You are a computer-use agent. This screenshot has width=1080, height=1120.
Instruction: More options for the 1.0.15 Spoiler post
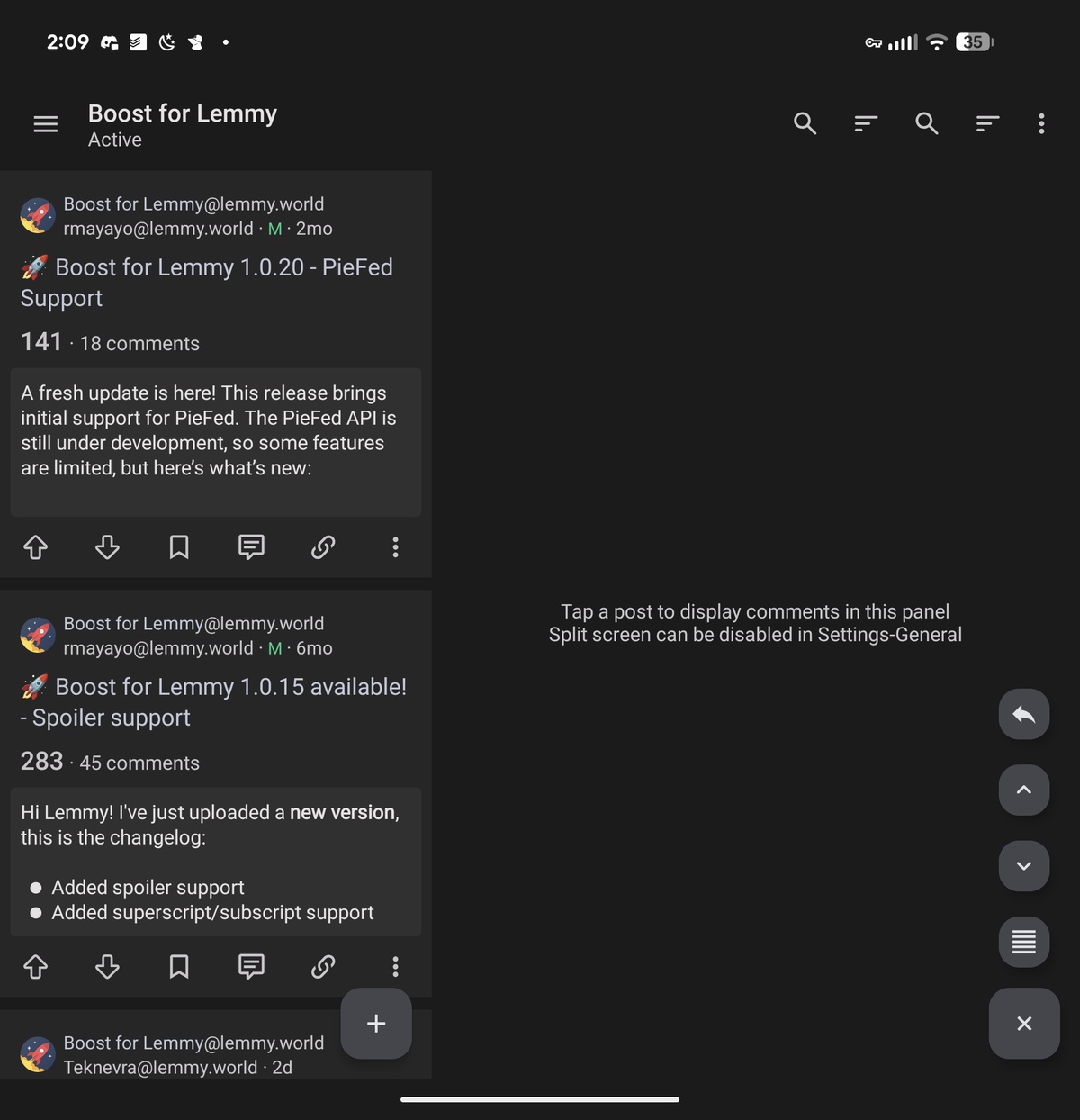point(395,967)
